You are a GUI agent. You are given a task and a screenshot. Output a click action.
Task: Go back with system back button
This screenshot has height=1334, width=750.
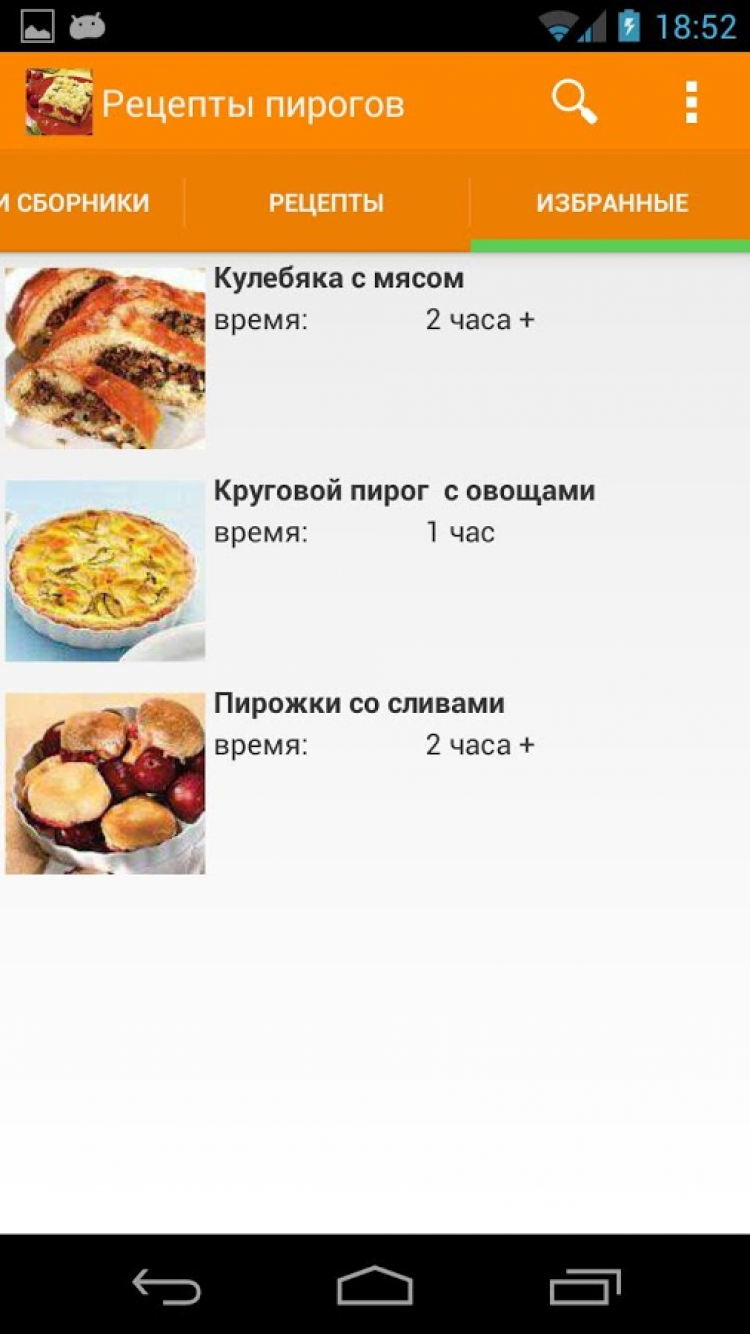(x=167, y=1286)
